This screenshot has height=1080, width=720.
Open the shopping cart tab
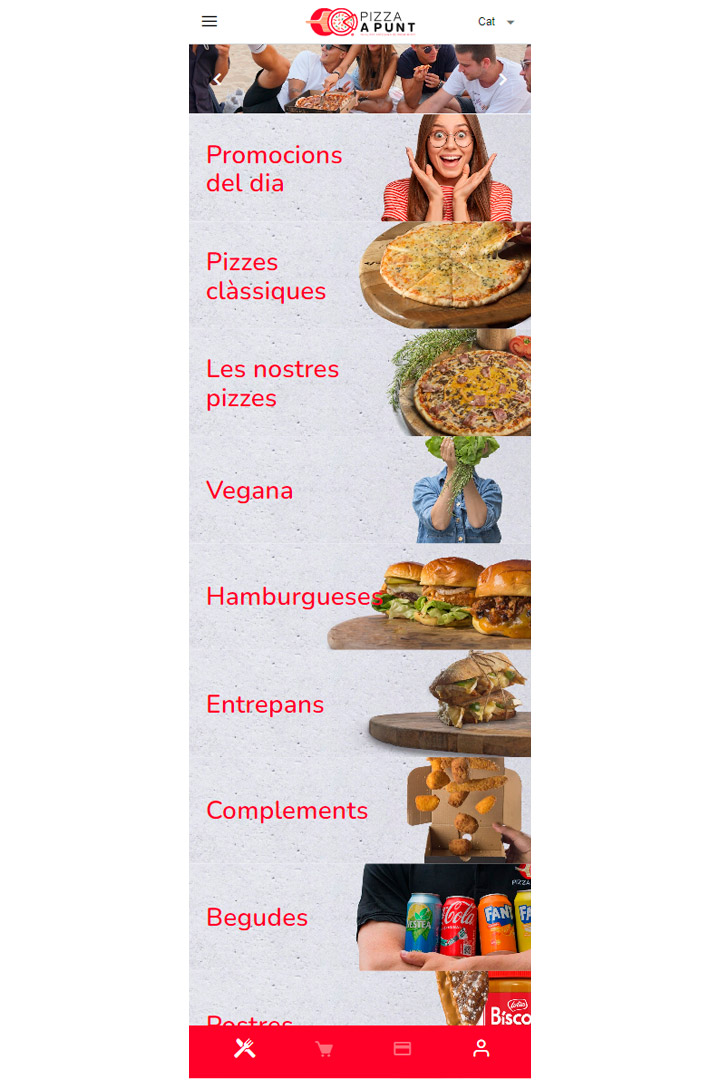(x=324, y=1049)
